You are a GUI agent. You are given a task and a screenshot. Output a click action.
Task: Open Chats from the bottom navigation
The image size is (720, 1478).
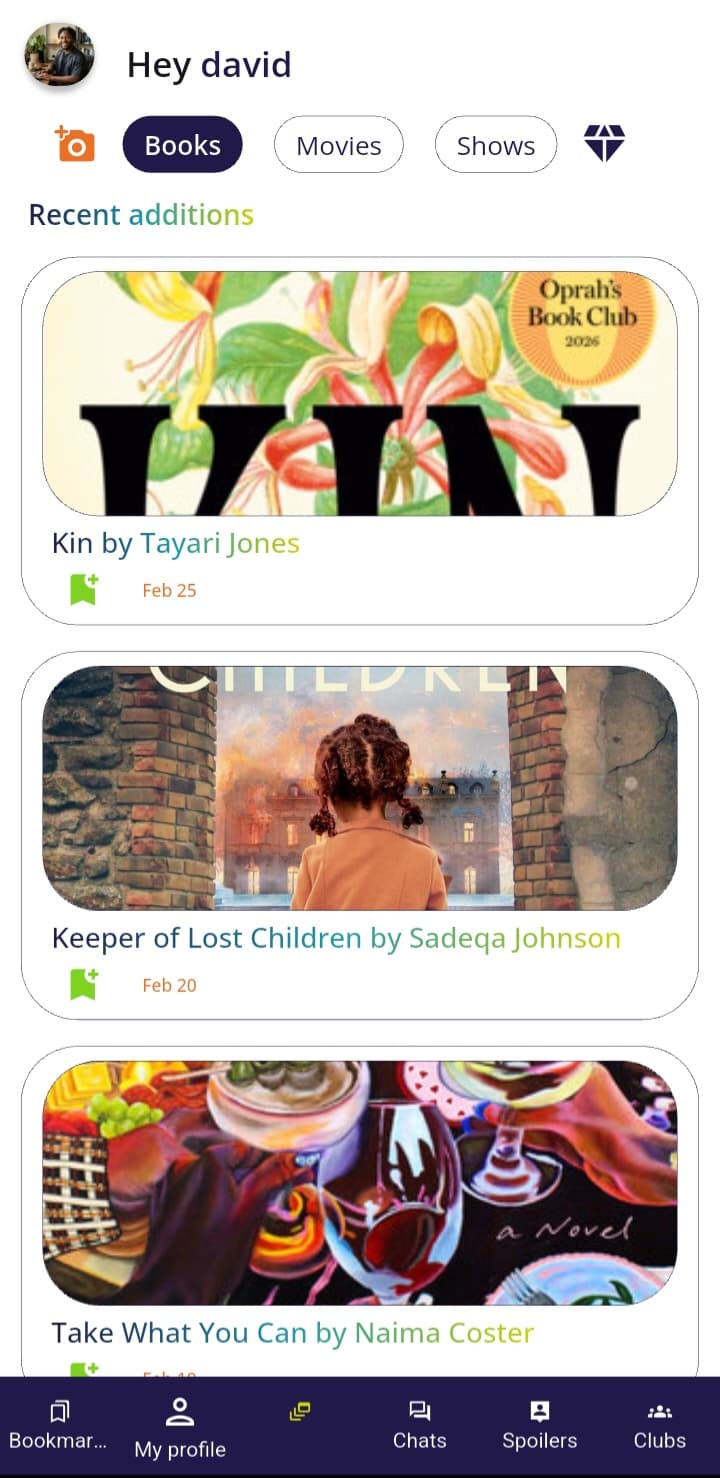(419, 1424)
